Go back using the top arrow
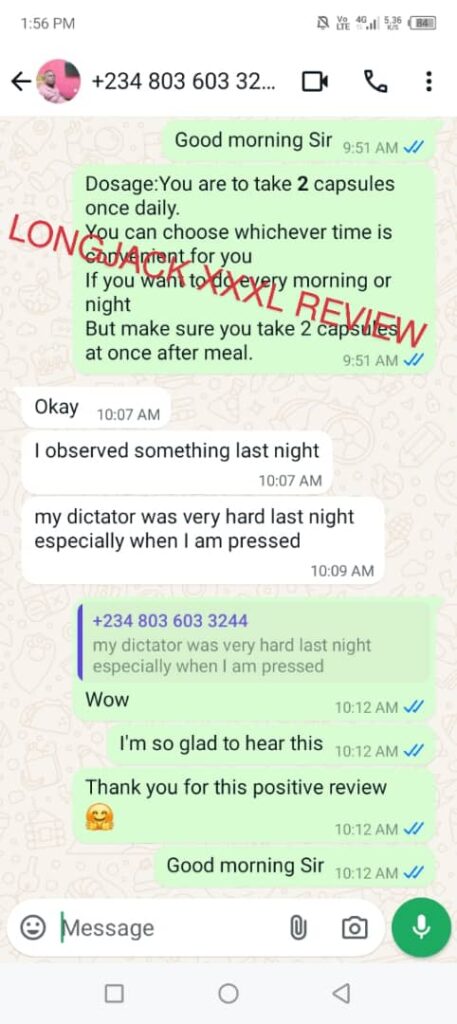Screen dimensions: 457x1024 (x=21, y=82)
